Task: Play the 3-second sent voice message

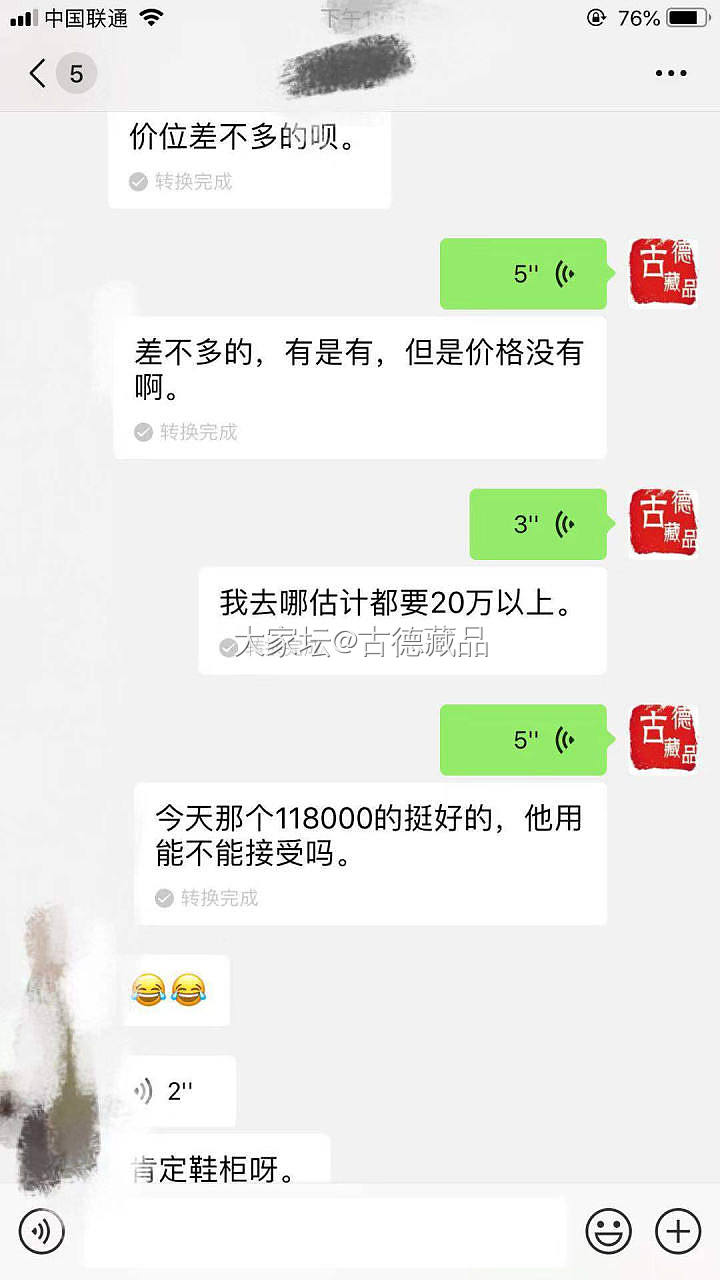Action: point(538,524)
